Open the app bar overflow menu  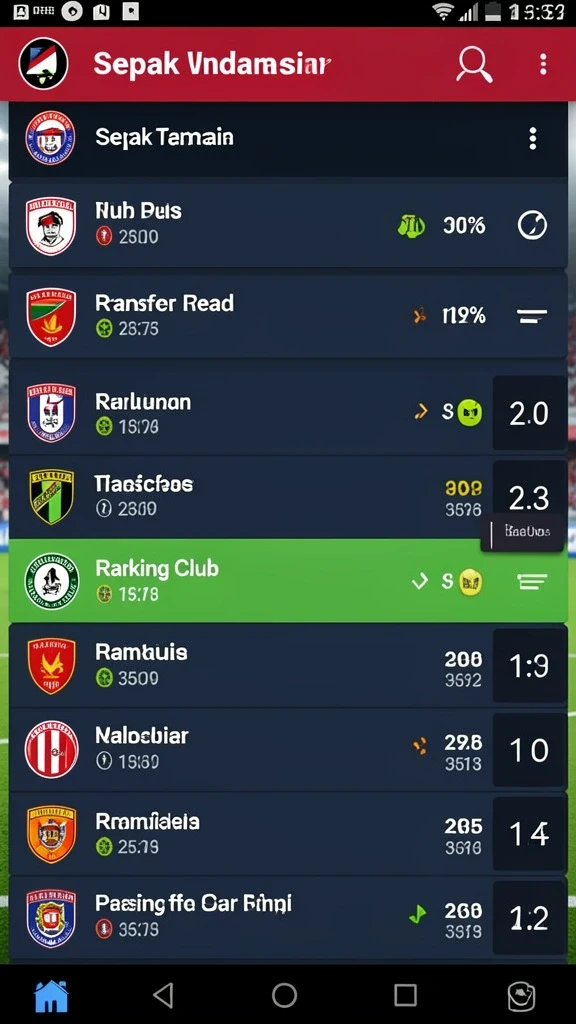[543, 64]
